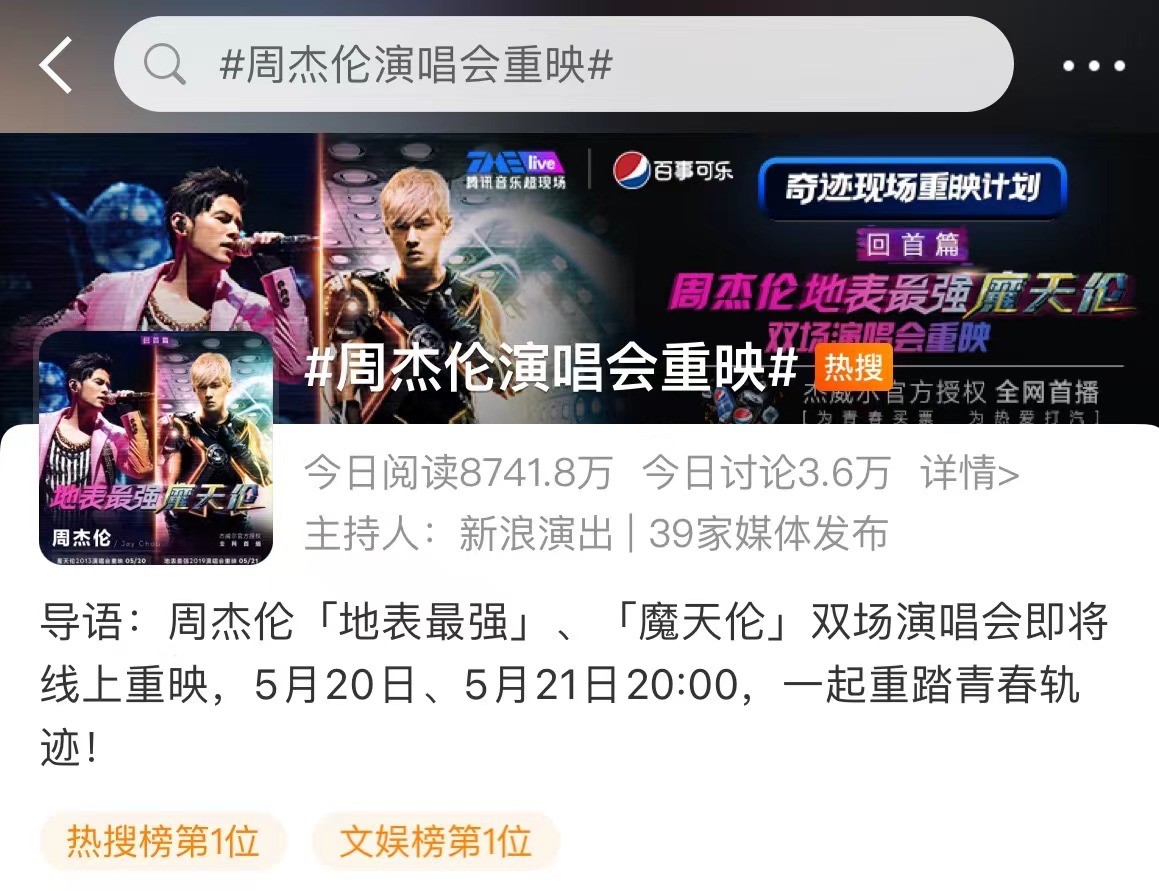
Task: Open the 39家媒体发布 media list
Action: pyautogui.click(x=768, y=534)
